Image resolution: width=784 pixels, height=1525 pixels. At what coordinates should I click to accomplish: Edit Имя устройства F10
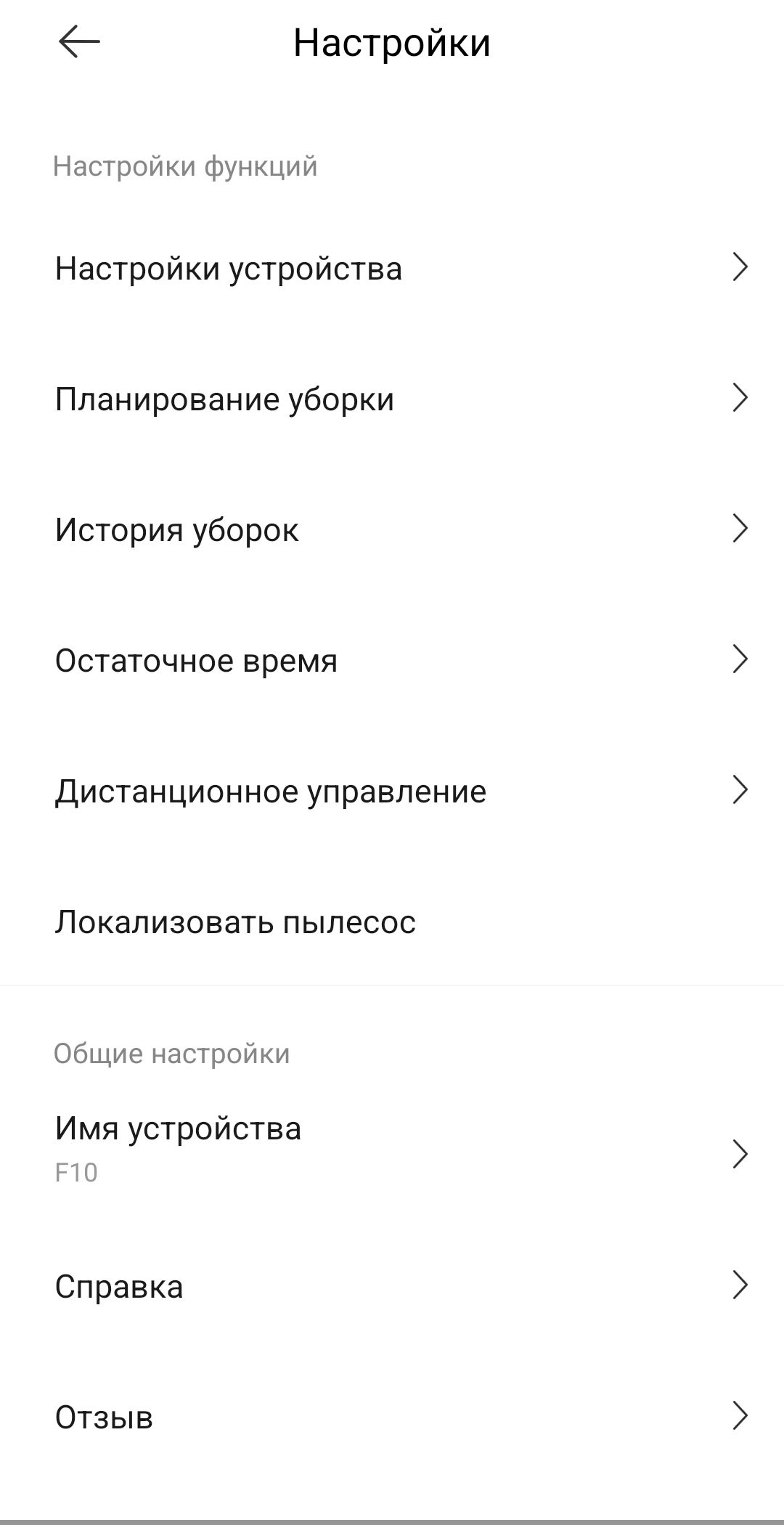[392, 1147]
